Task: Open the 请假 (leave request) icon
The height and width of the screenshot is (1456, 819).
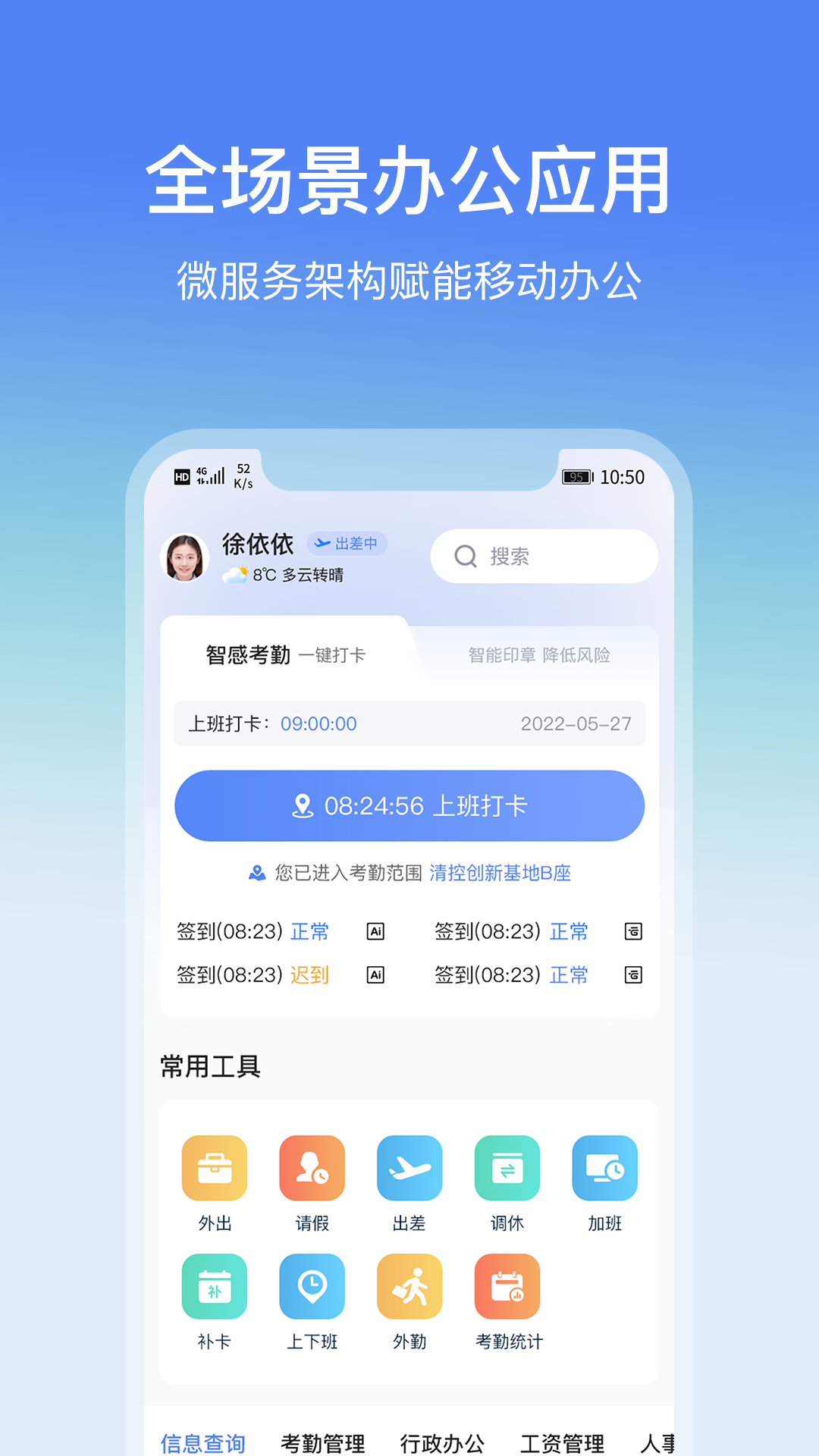Action: [x=312, y=1167]
